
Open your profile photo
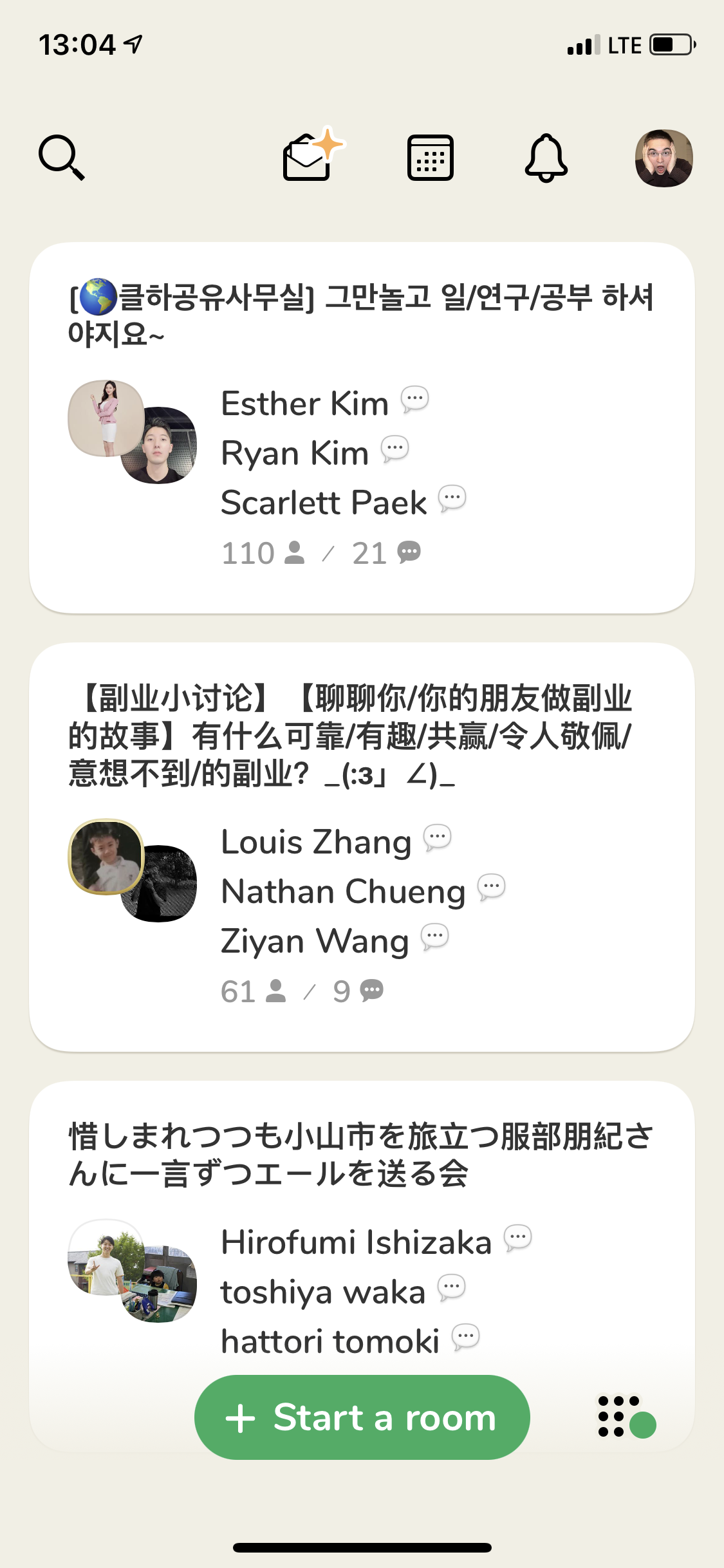click(664, 158)
